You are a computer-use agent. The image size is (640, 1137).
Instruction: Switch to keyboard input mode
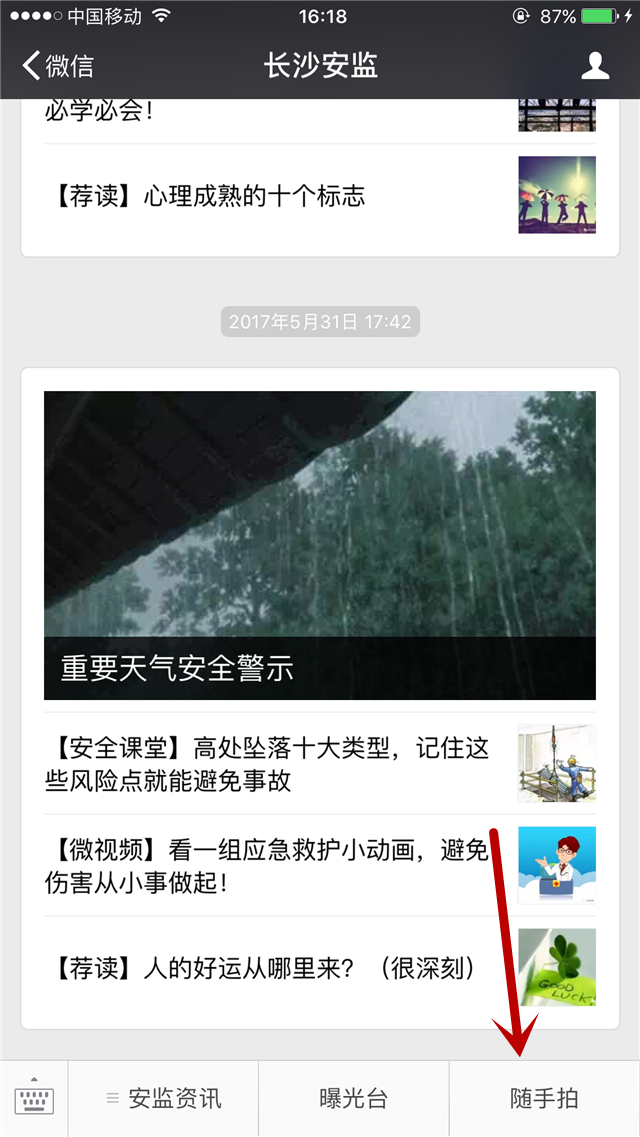(34, 1098)
